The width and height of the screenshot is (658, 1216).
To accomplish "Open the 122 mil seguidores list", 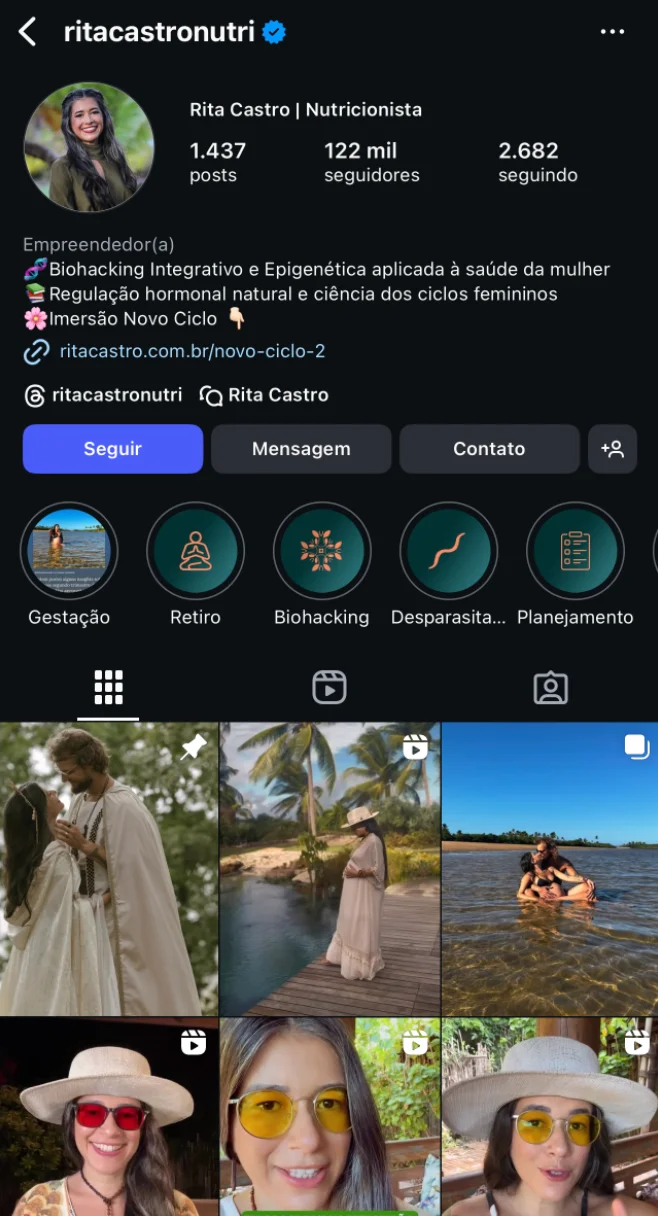I will coord(371,162).
